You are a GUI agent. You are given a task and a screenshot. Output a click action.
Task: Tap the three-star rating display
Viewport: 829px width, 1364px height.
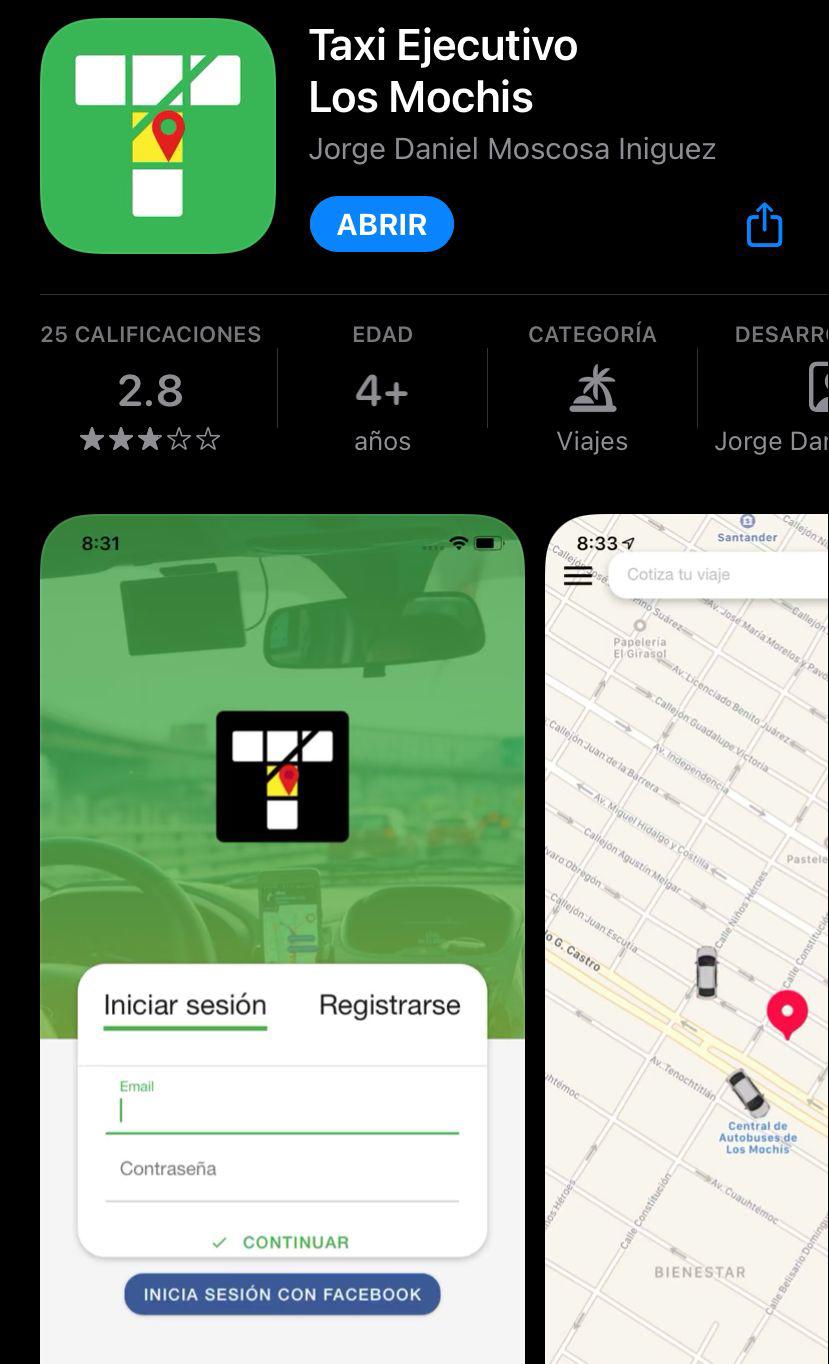click(x=150, y=438)
